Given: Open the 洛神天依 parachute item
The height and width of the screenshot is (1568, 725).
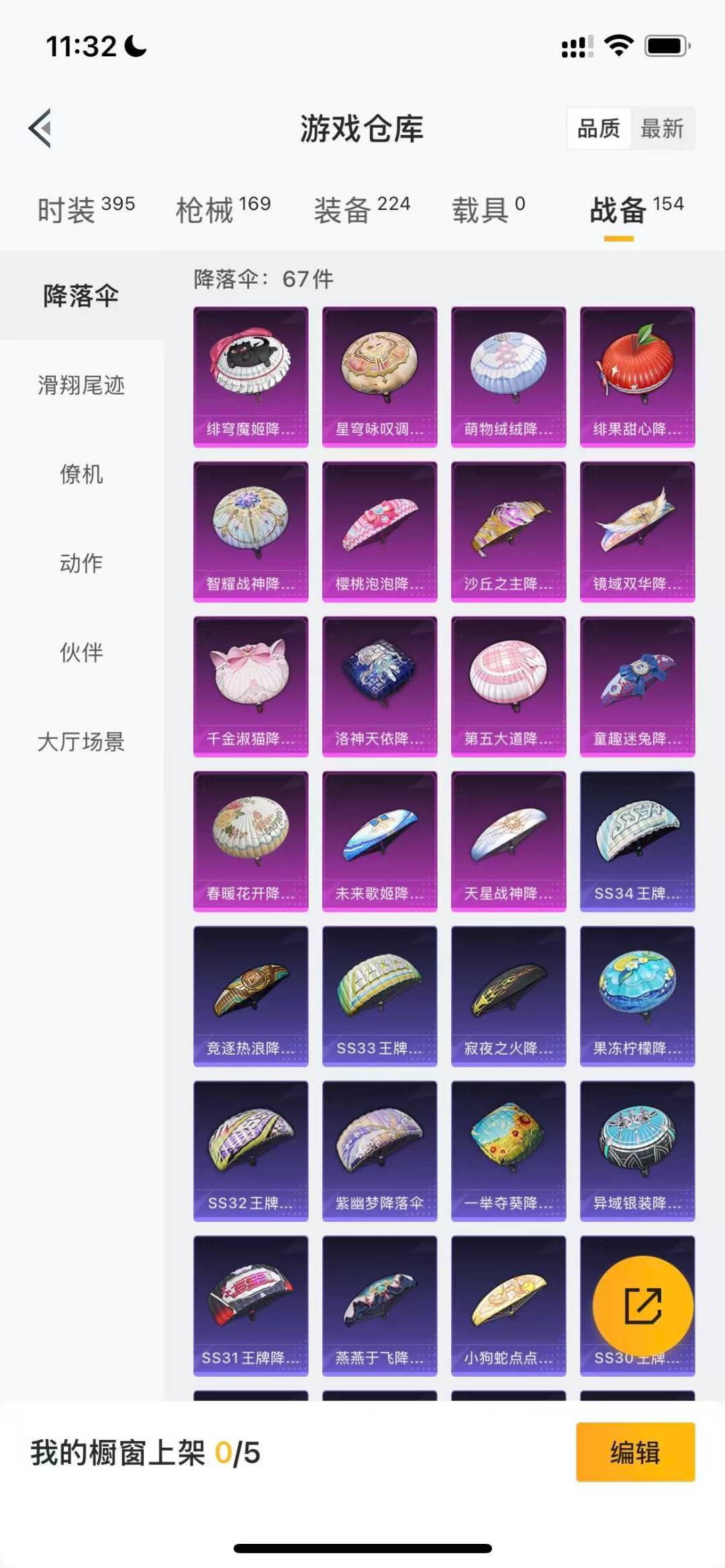Looking at the screenshot, I should coord(379,686).
